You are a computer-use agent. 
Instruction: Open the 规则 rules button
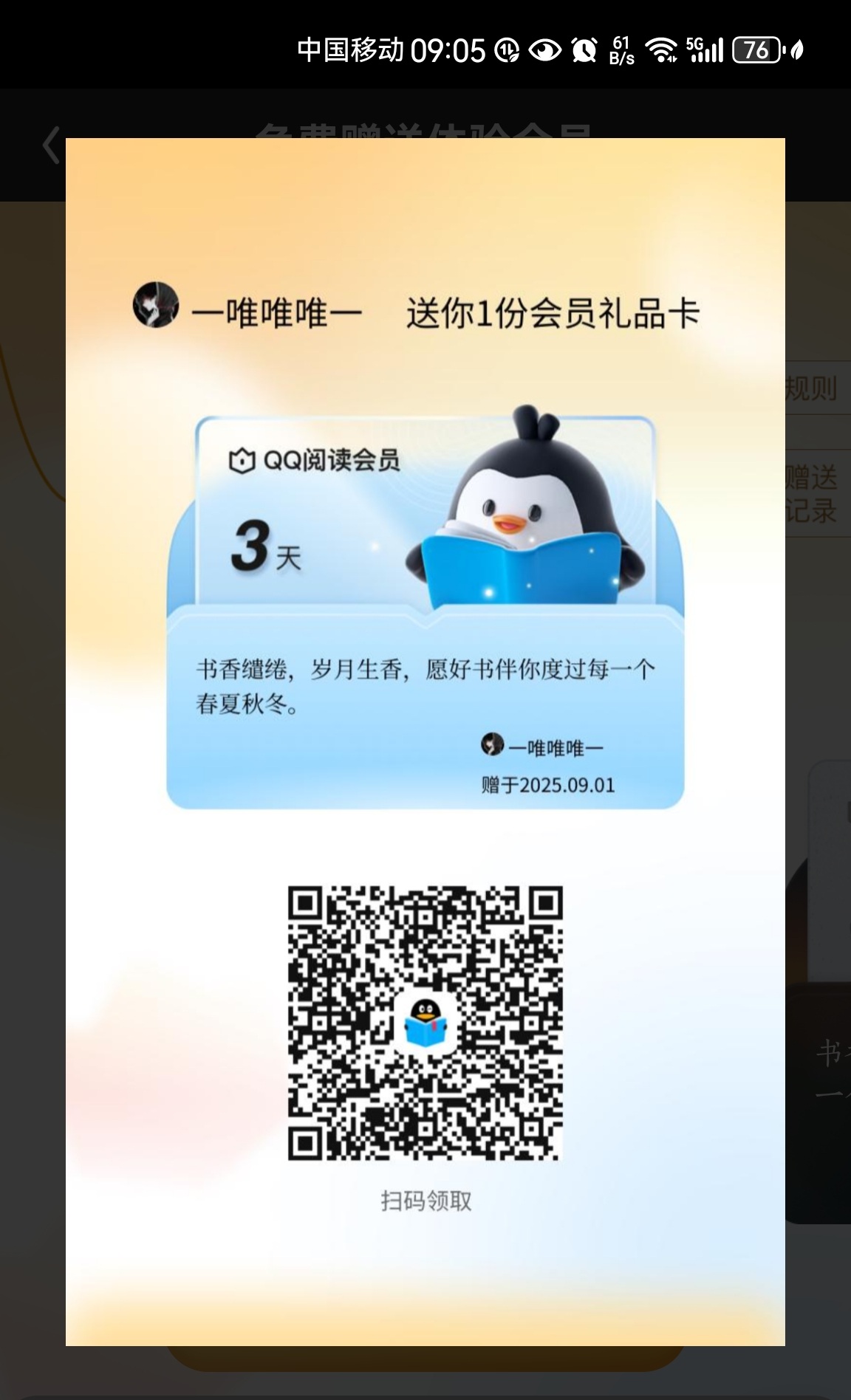813,388
